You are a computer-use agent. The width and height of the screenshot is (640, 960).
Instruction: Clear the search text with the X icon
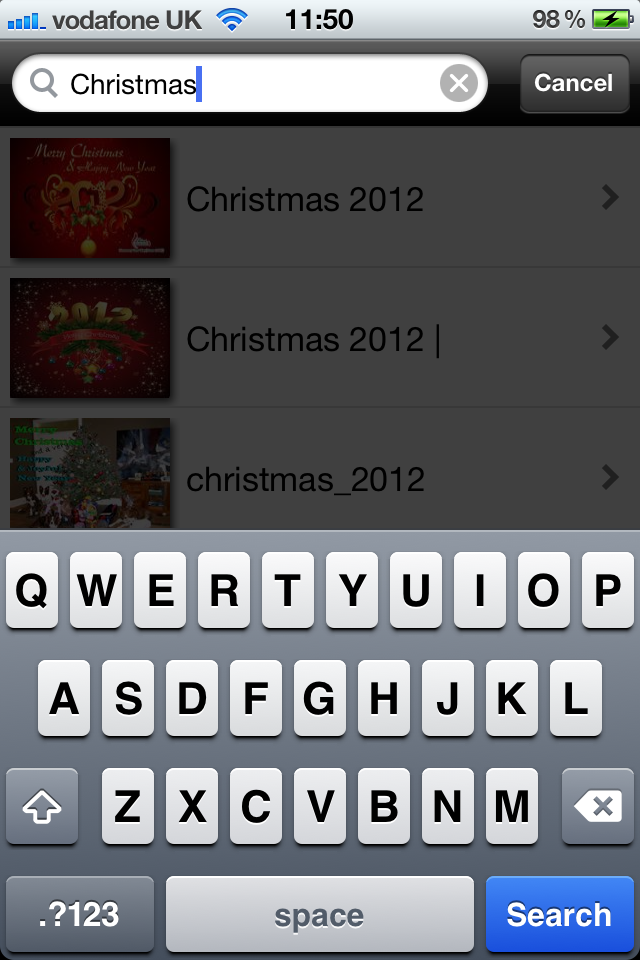pyautogui.click(x=458, y=84)
